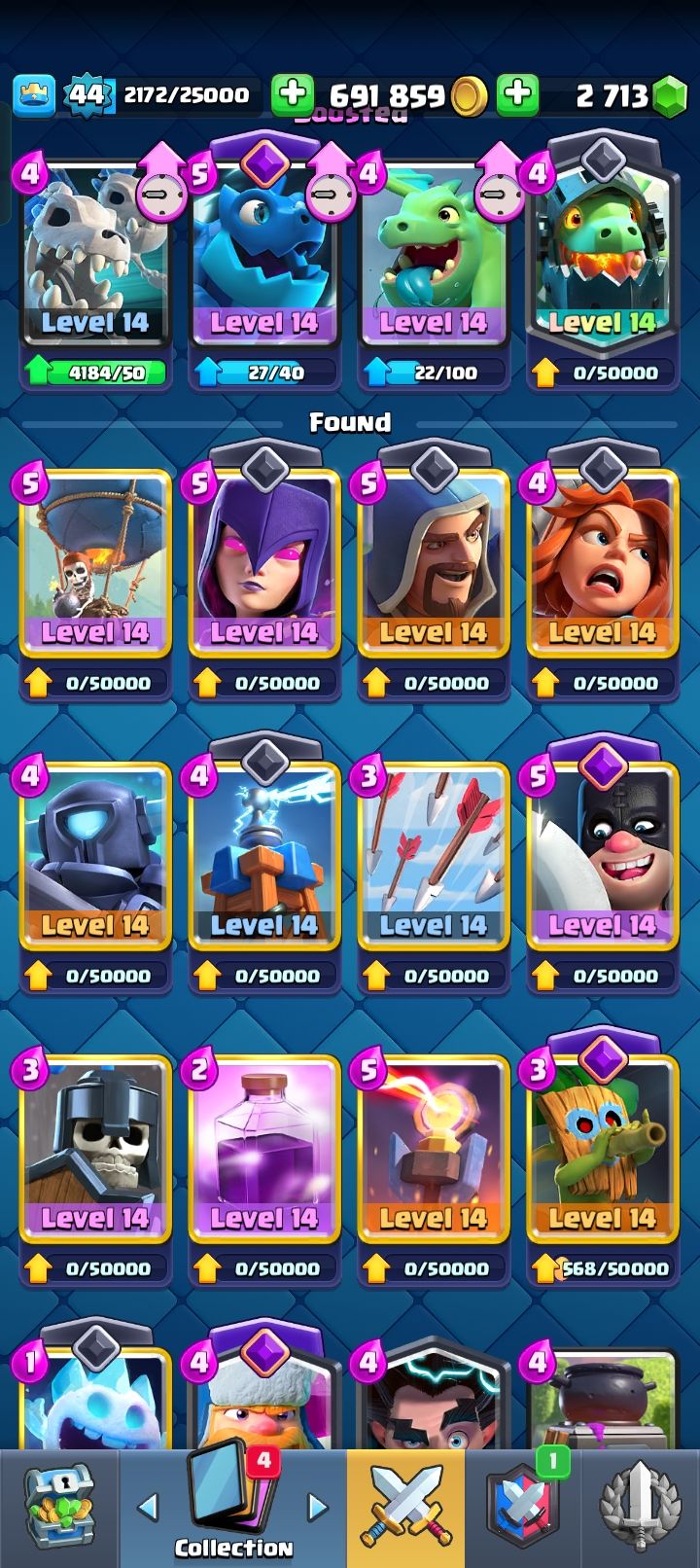
Task: Open the Baby Dragon card
Action: [x=433, y=258]
